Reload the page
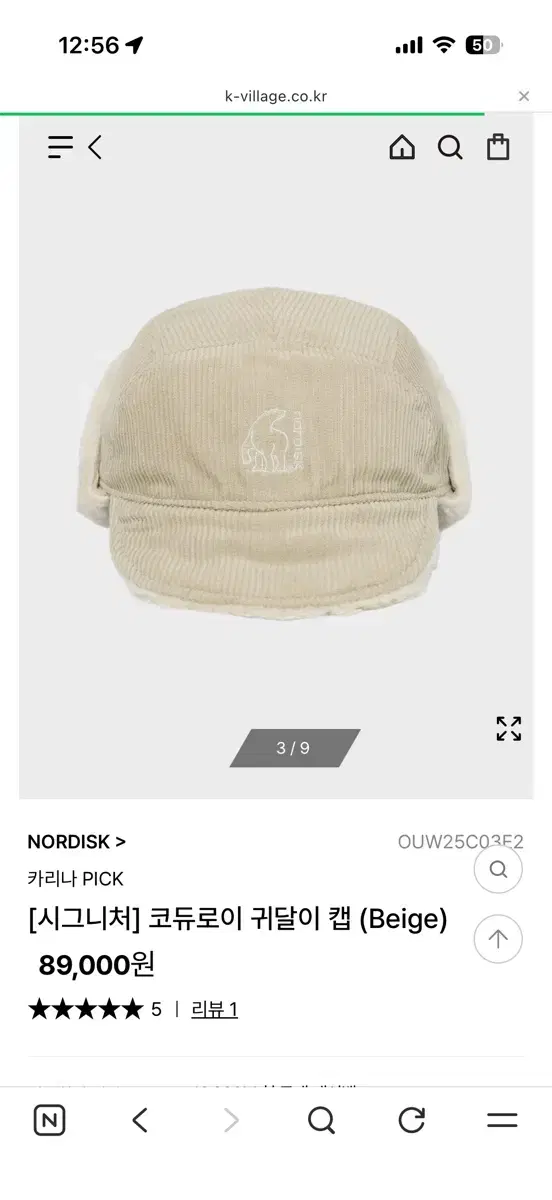The image size is (552, 1200). (x=412, y=1121)
